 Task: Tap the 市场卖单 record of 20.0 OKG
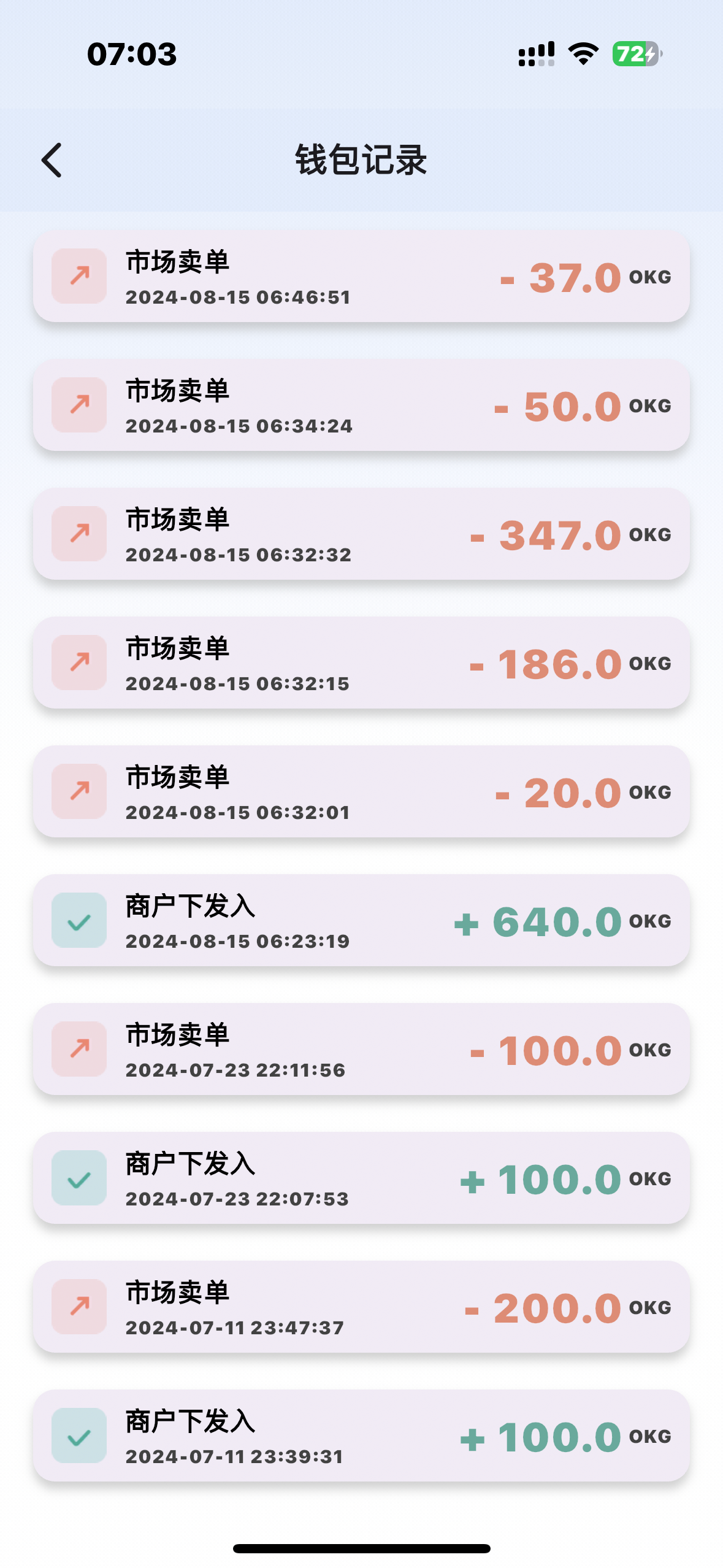point(361,793)
